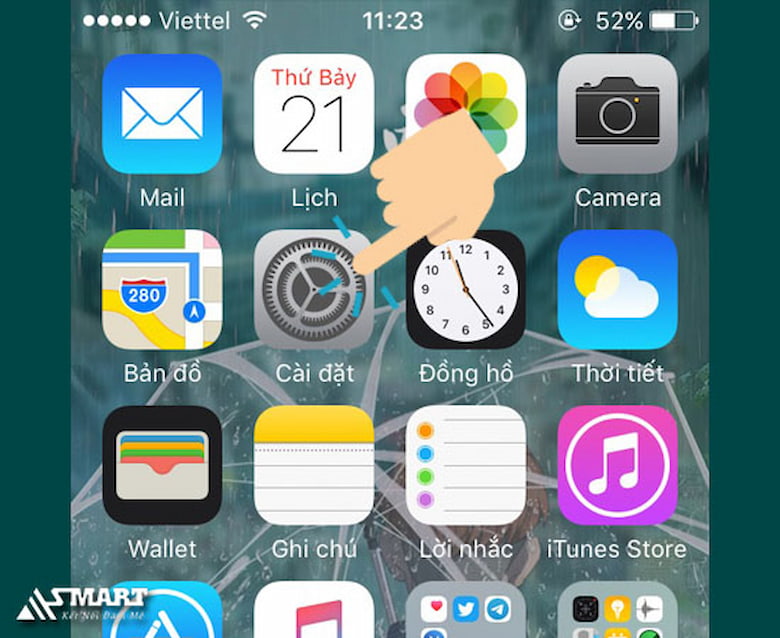The image size is (780, 638).
Task: Open Ghi chú notes app
Action: point(313,466)
